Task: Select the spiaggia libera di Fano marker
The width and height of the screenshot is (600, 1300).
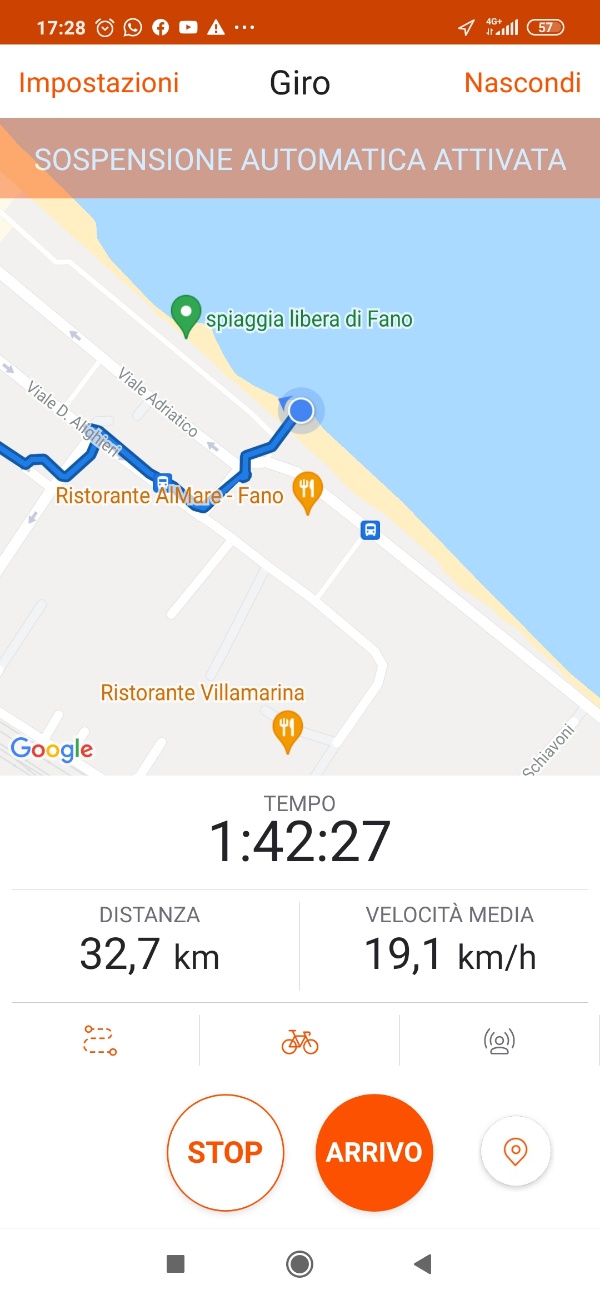Action: pos(185,316)
